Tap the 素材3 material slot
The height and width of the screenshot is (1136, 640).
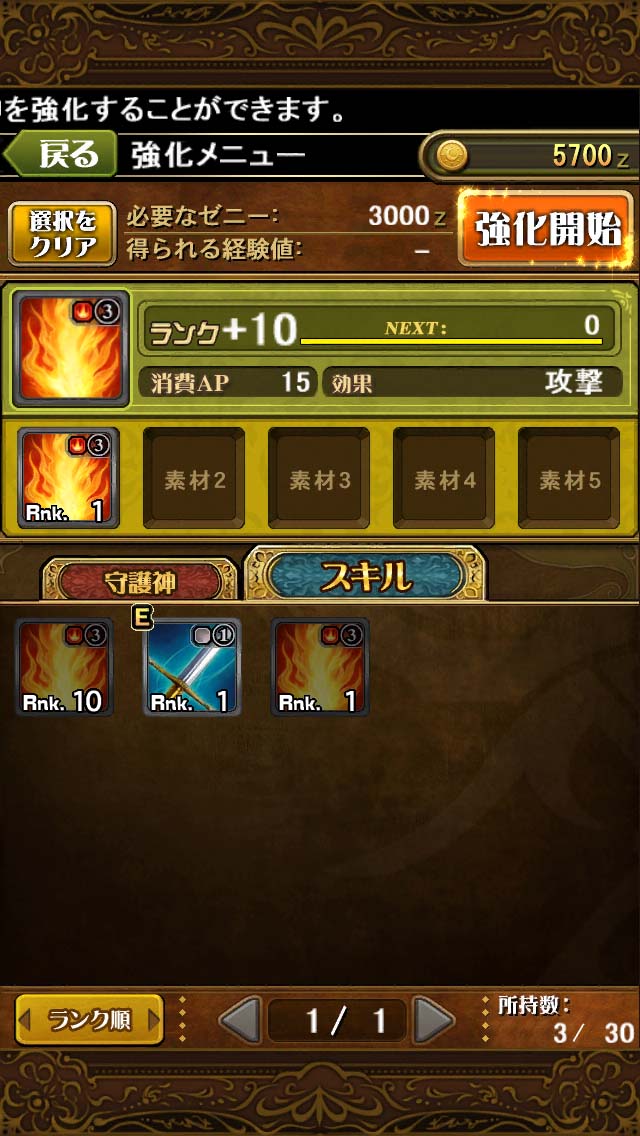click(x=319, y=478)
